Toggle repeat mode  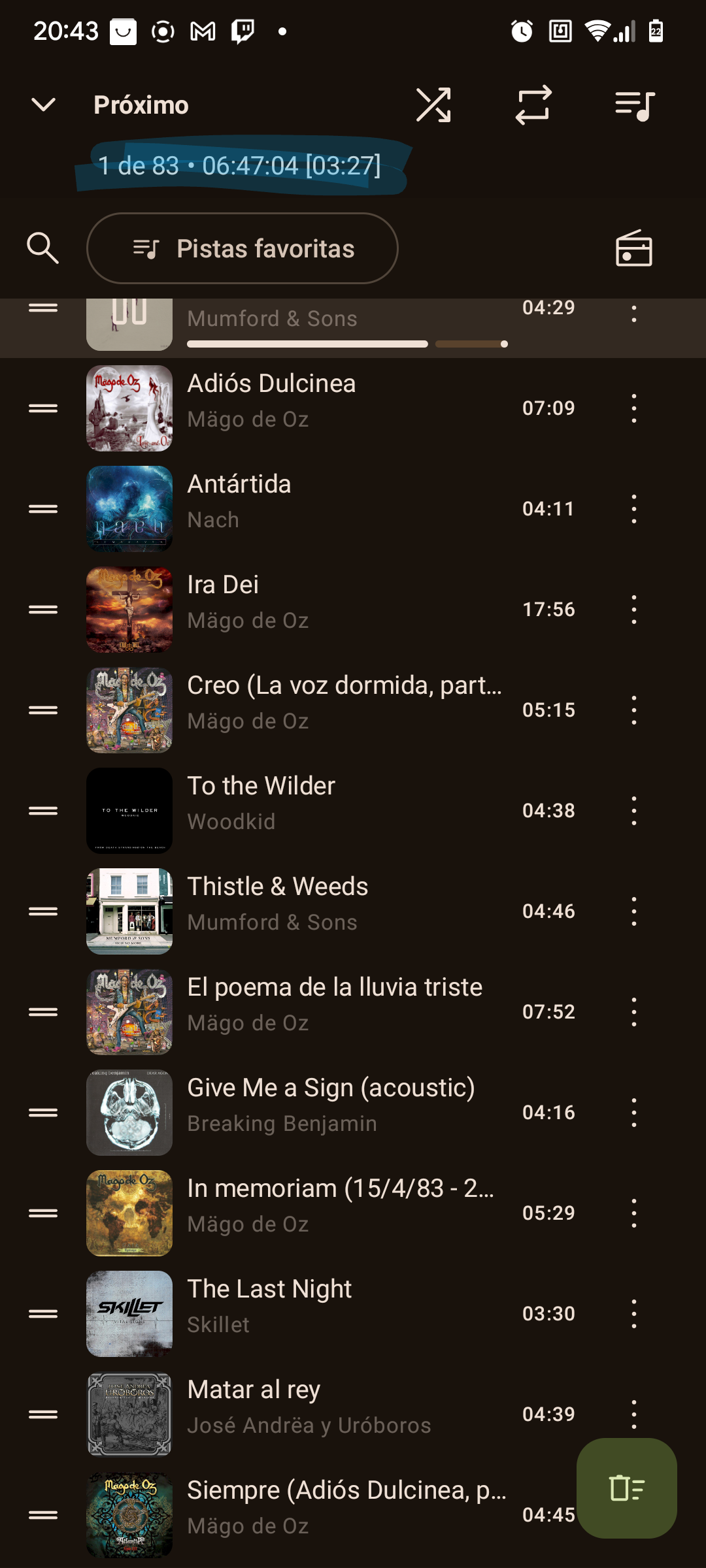click(533, 105)
